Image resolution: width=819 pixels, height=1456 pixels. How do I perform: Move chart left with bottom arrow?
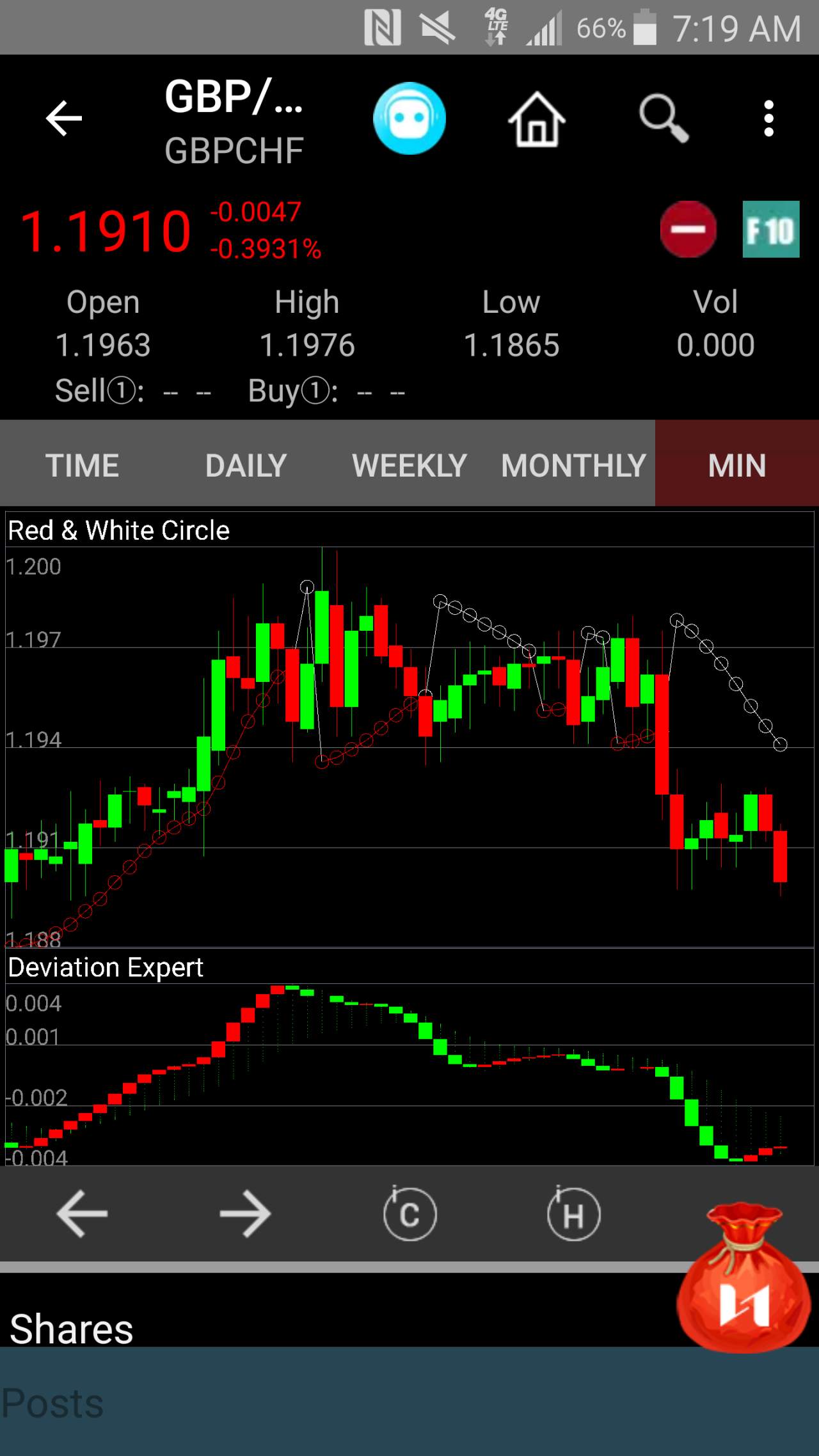(x=82, y=1214)
